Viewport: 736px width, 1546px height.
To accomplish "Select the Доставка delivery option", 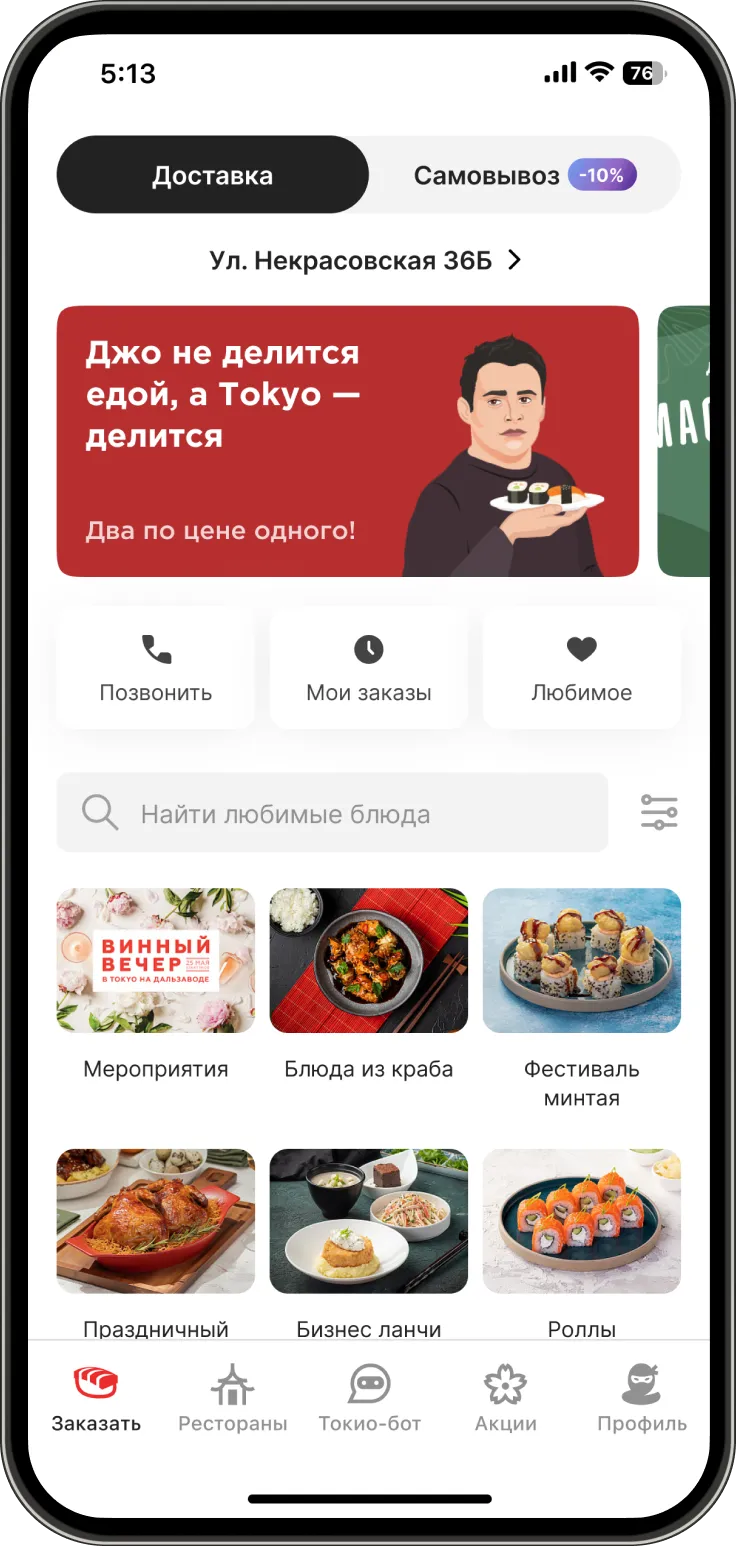I will click(x=212, y=176).
